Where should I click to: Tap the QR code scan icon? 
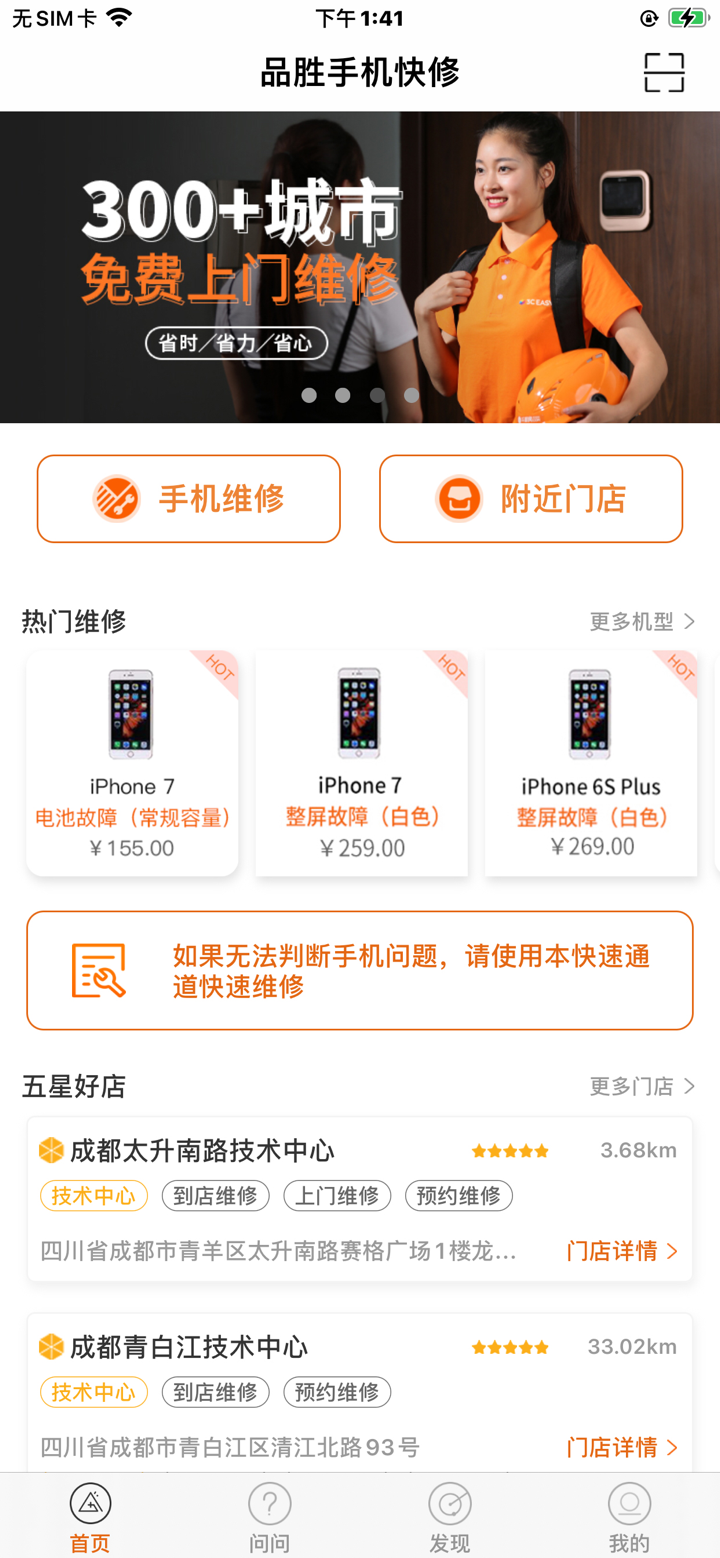click(663, 72)
